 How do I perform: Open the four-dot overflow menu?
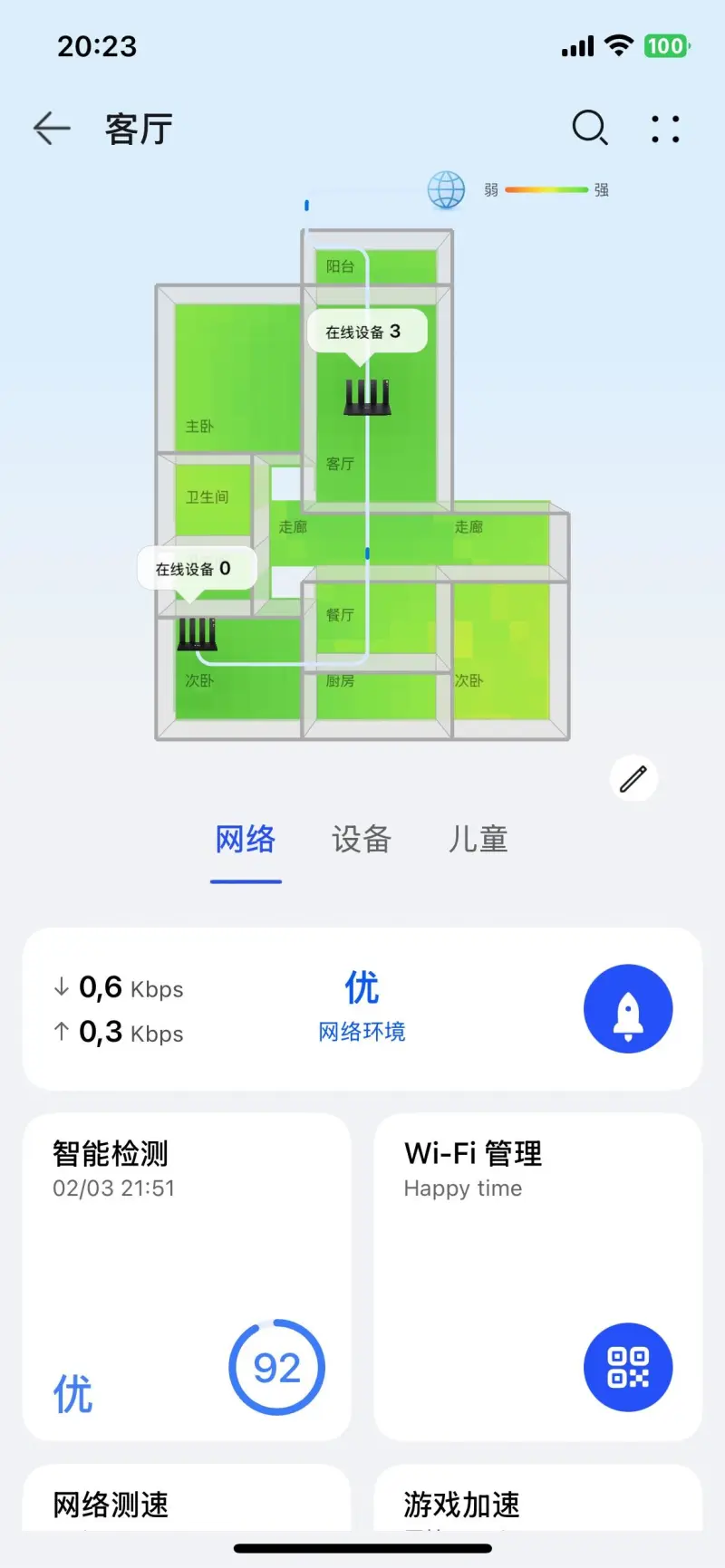pyautogui.click(x=665, y=129)
